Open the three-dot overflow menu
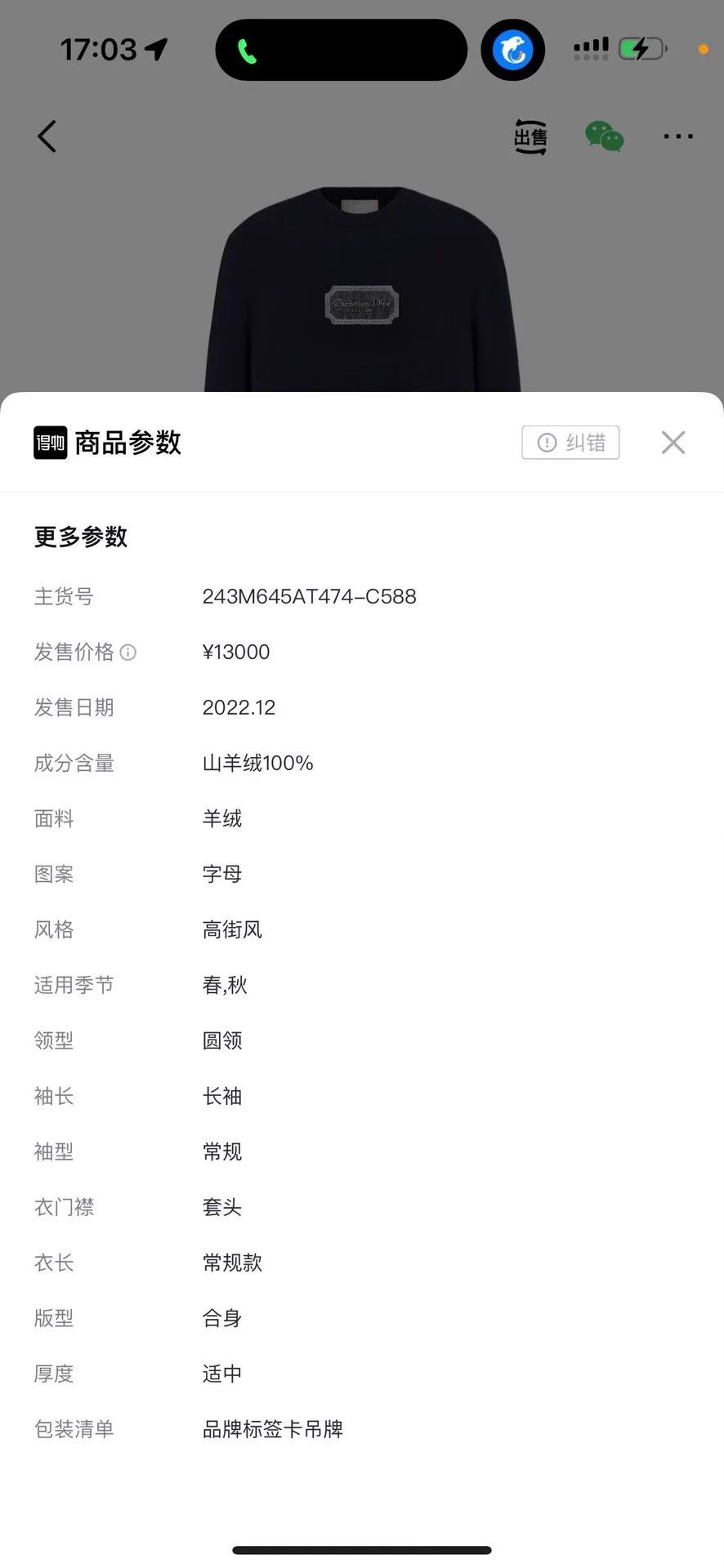 pos(678,136)
